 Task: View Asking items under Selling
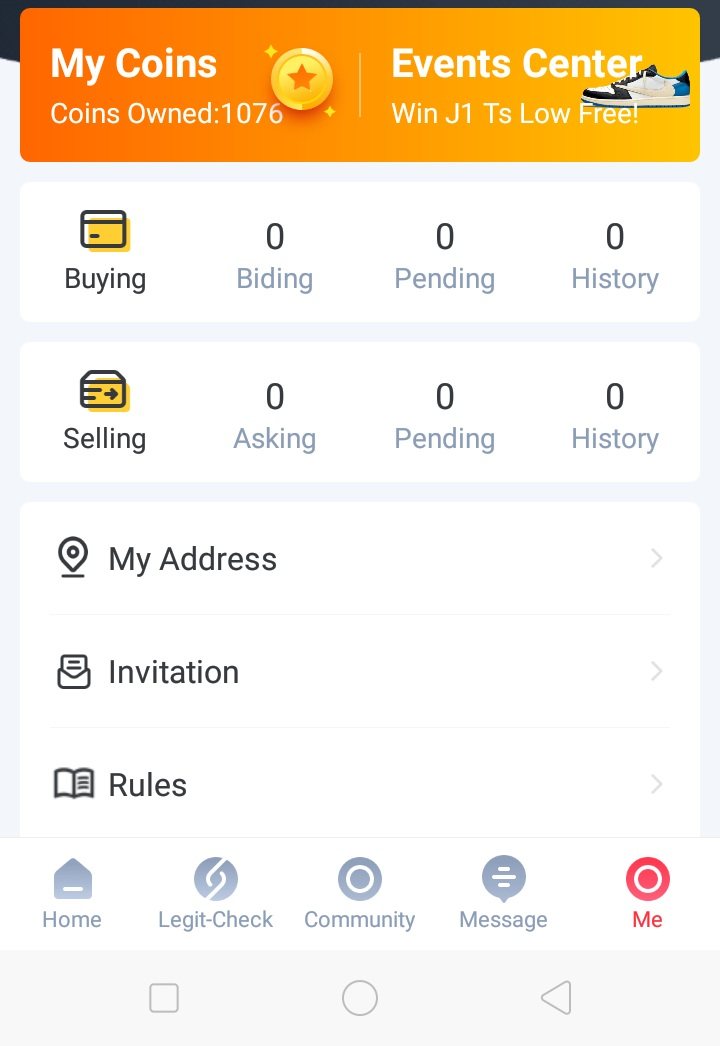tap(275, 416)
